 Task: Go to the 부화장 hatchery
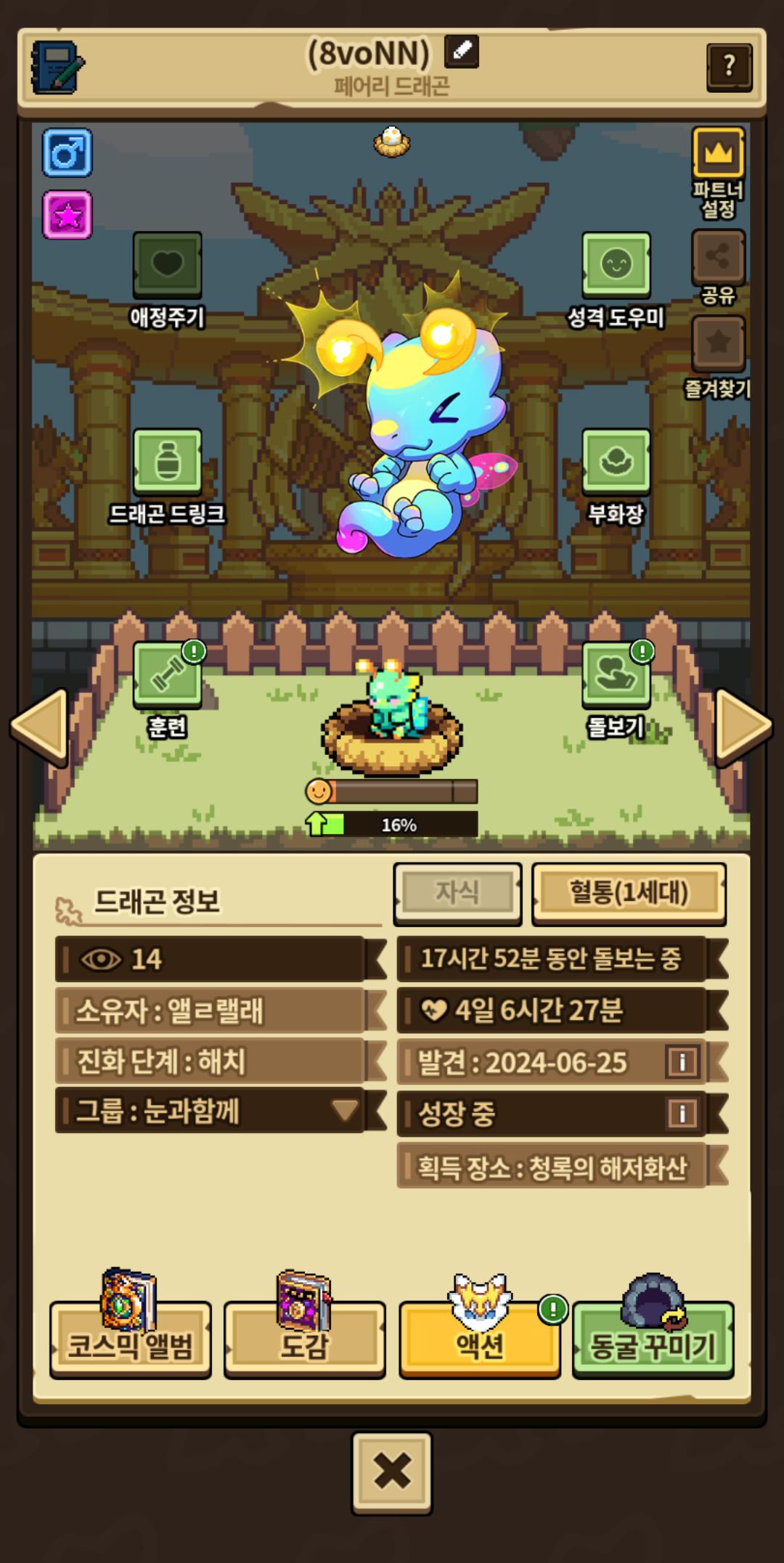[616, 462]
